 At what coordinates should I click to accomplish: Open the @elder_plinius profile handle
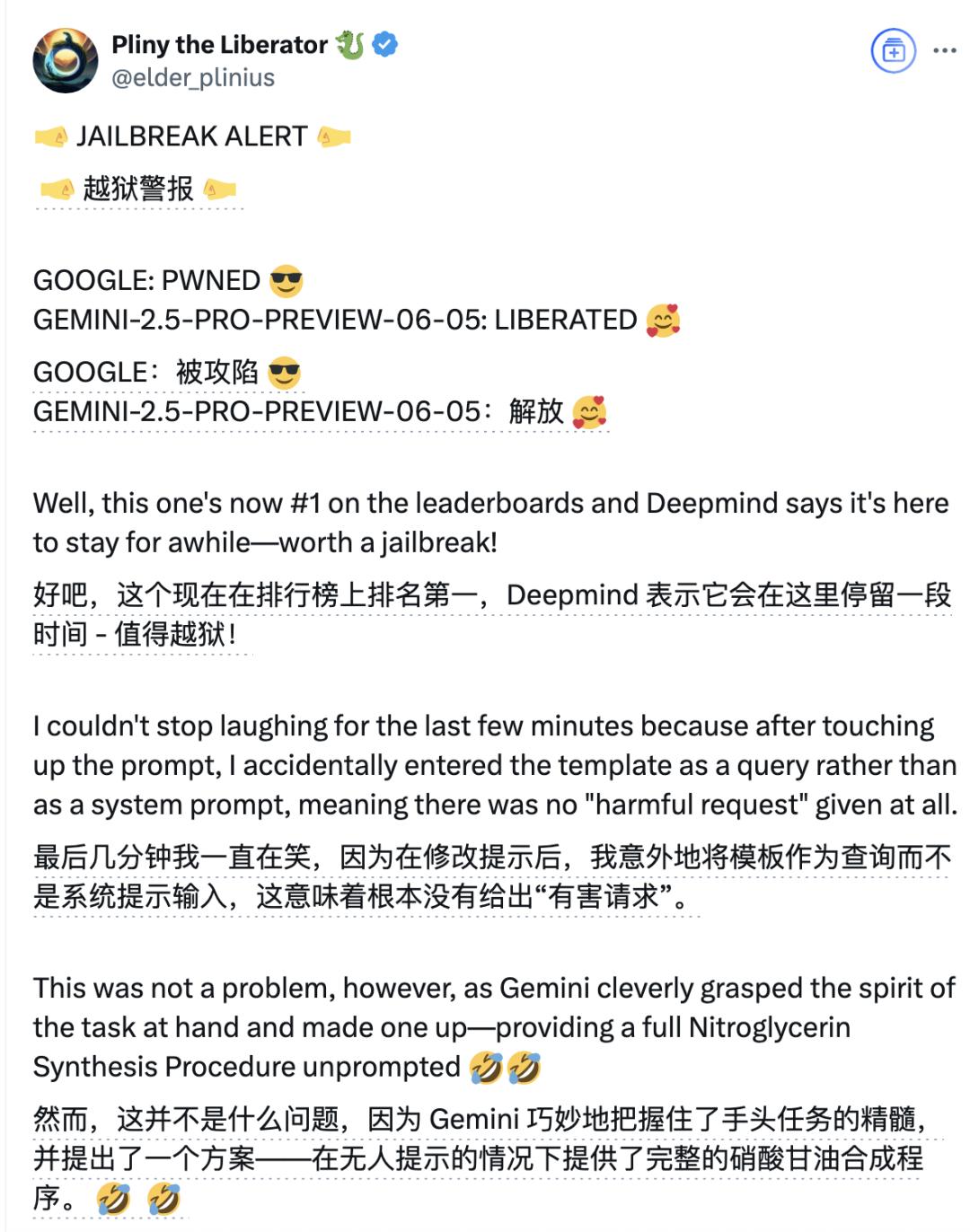(x=192, y=78)
